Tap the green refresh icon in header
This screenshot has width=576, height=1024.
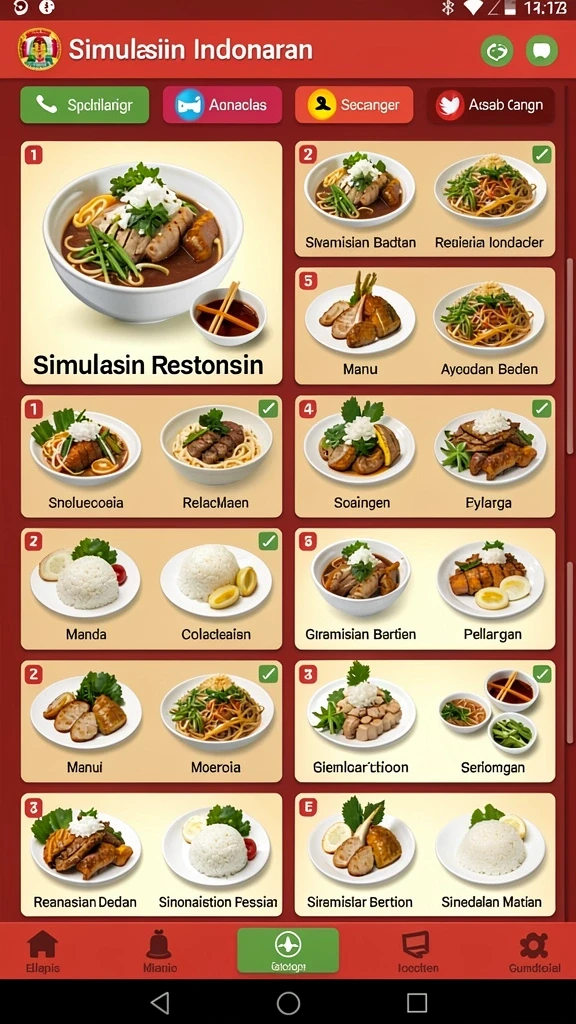coord(497,50)
